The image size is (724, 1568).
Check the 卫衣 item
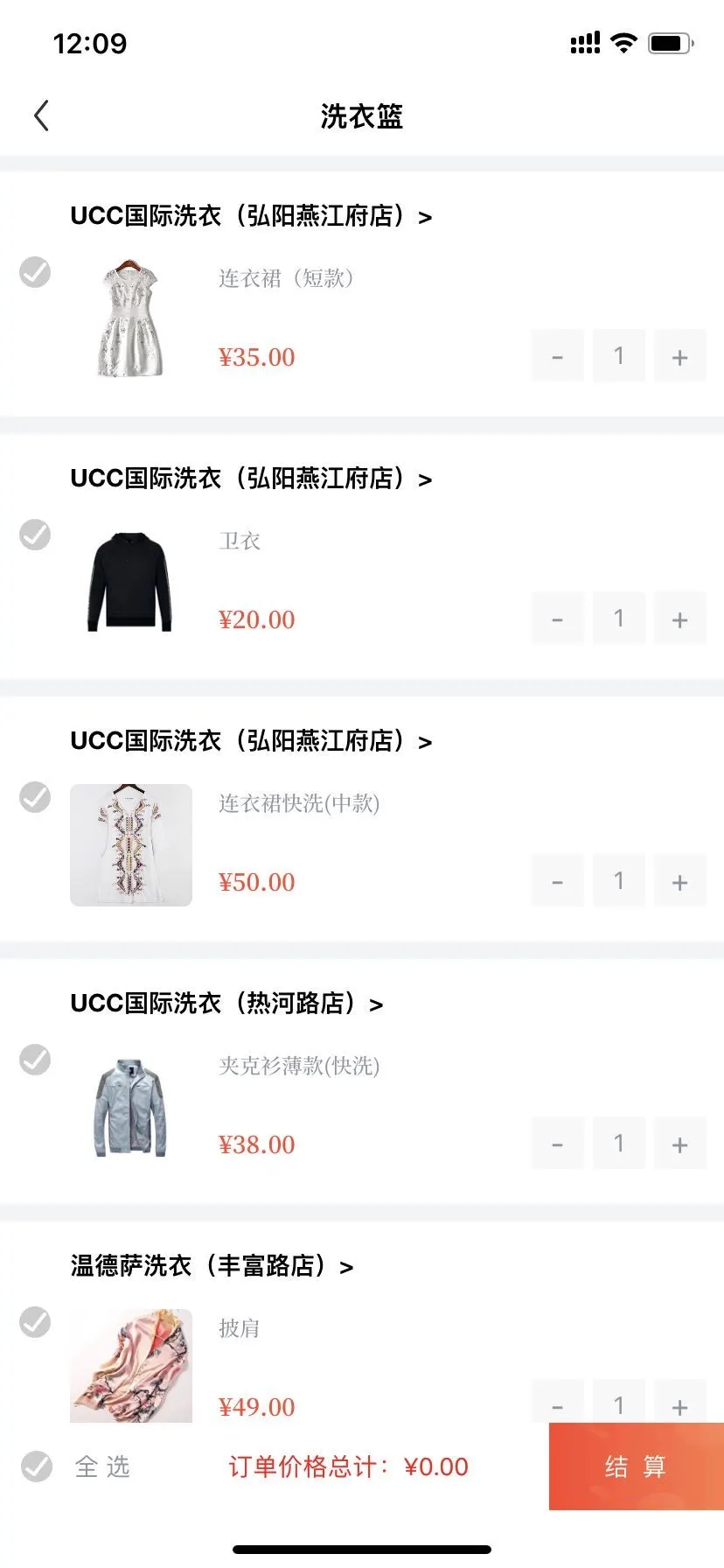35,535
